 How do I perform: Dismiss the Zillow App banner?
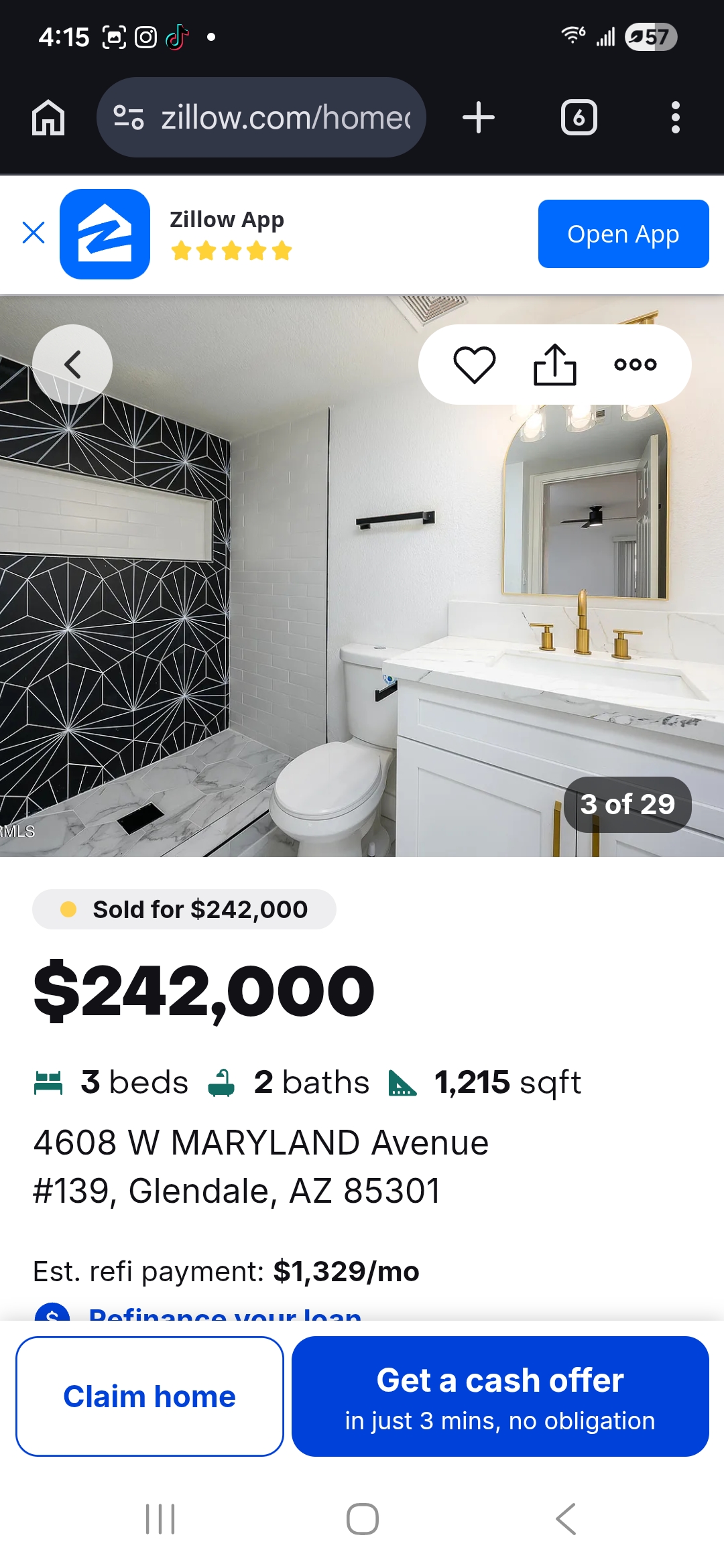[x=34, y=233]
